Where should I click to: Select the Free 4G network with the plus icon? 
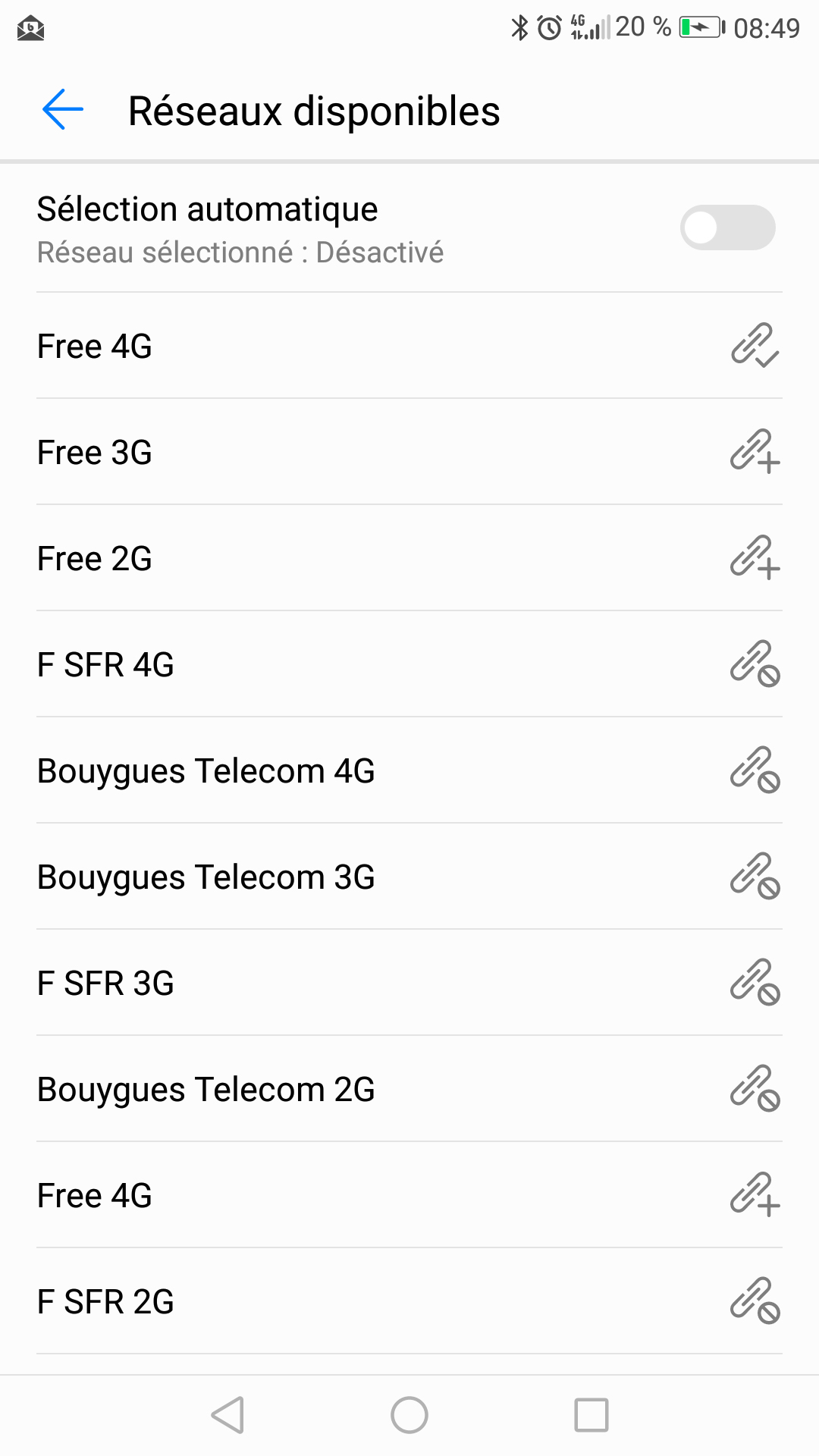tap(409, 1195)
